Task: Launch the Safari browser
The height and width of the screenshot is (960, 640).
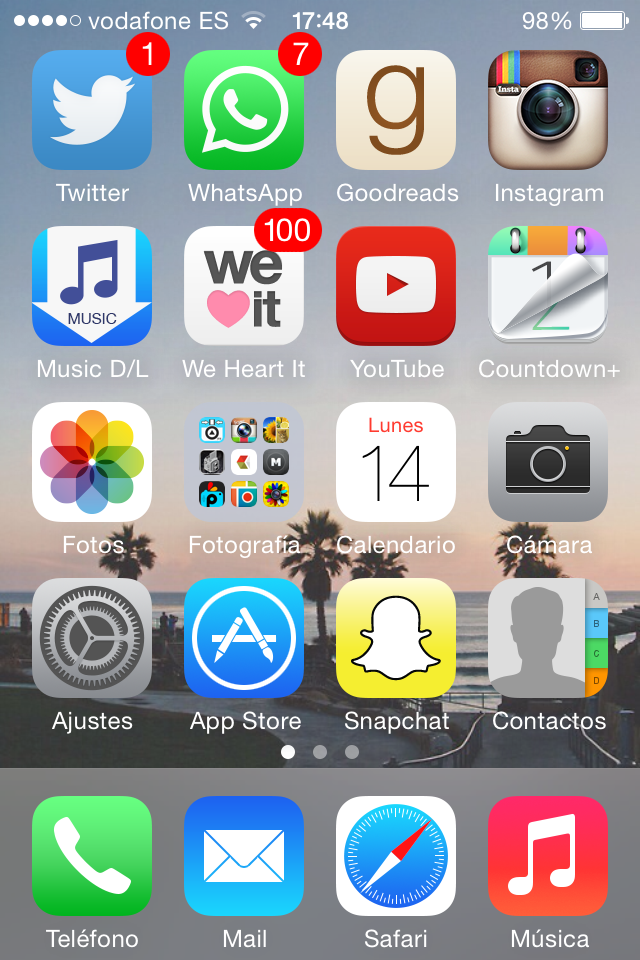Action: 396,856
